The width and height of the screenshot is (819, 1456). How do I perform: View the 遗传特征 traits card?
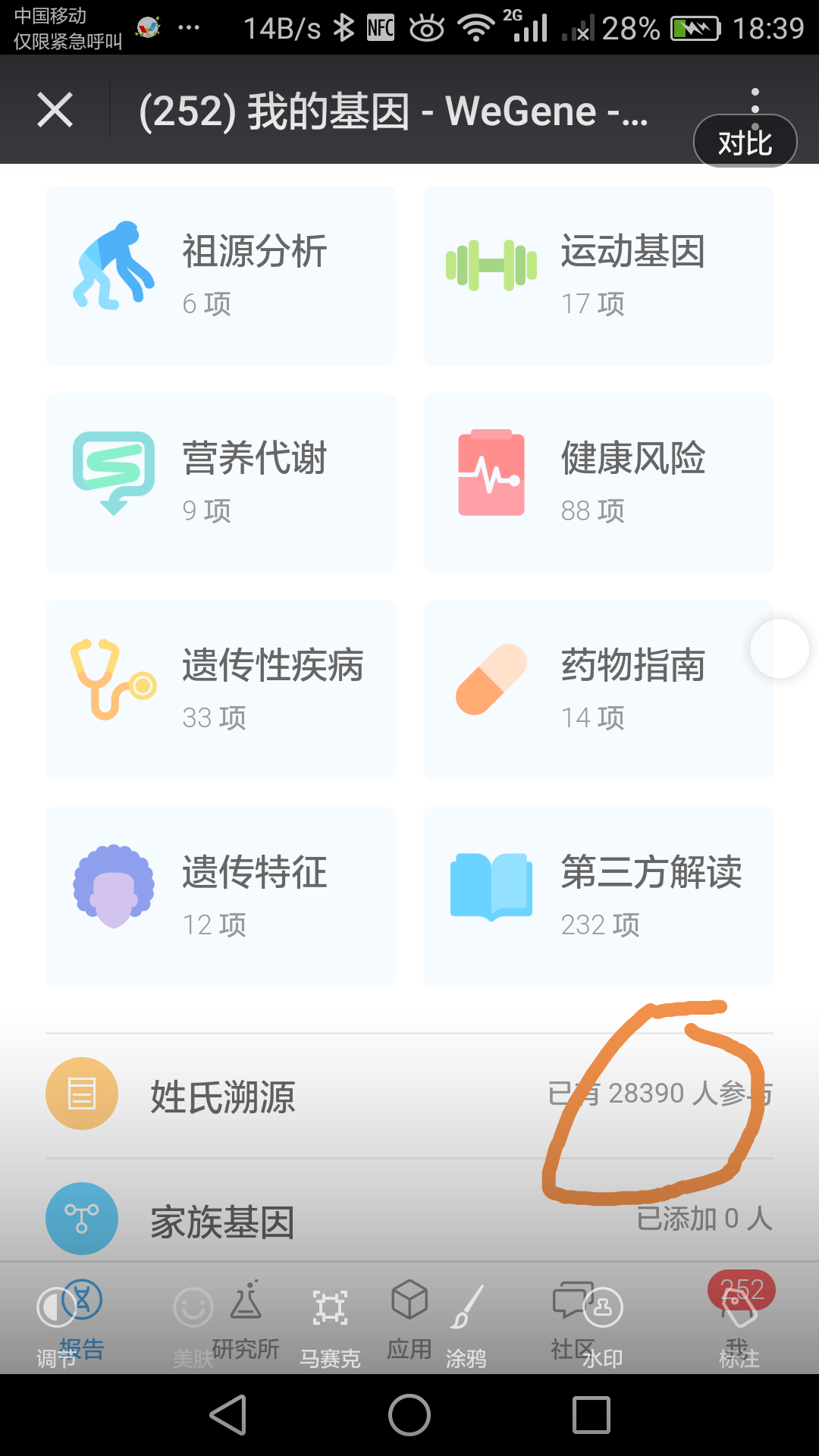pos(221,896)
